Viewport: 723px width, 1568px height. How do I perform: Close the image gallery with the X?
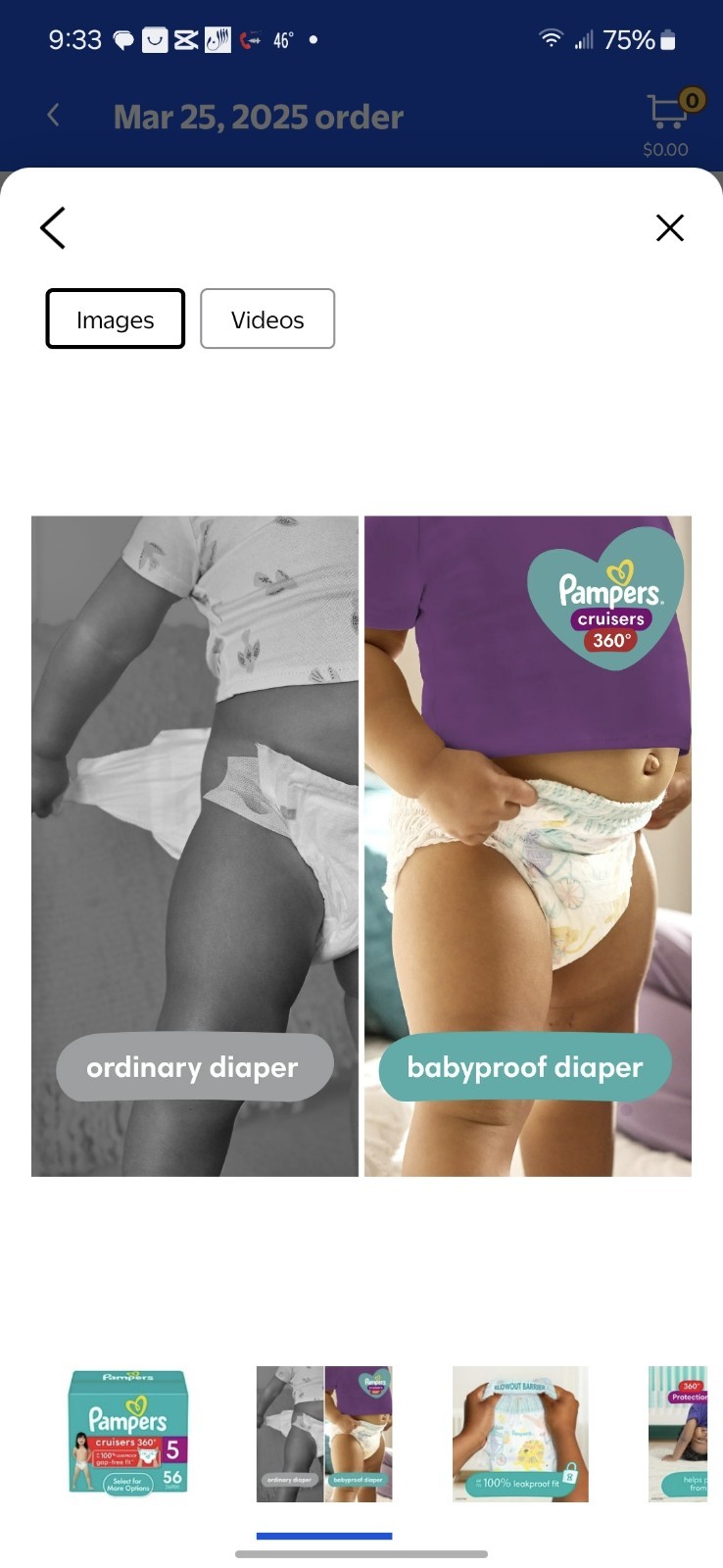tap(669, 228)
